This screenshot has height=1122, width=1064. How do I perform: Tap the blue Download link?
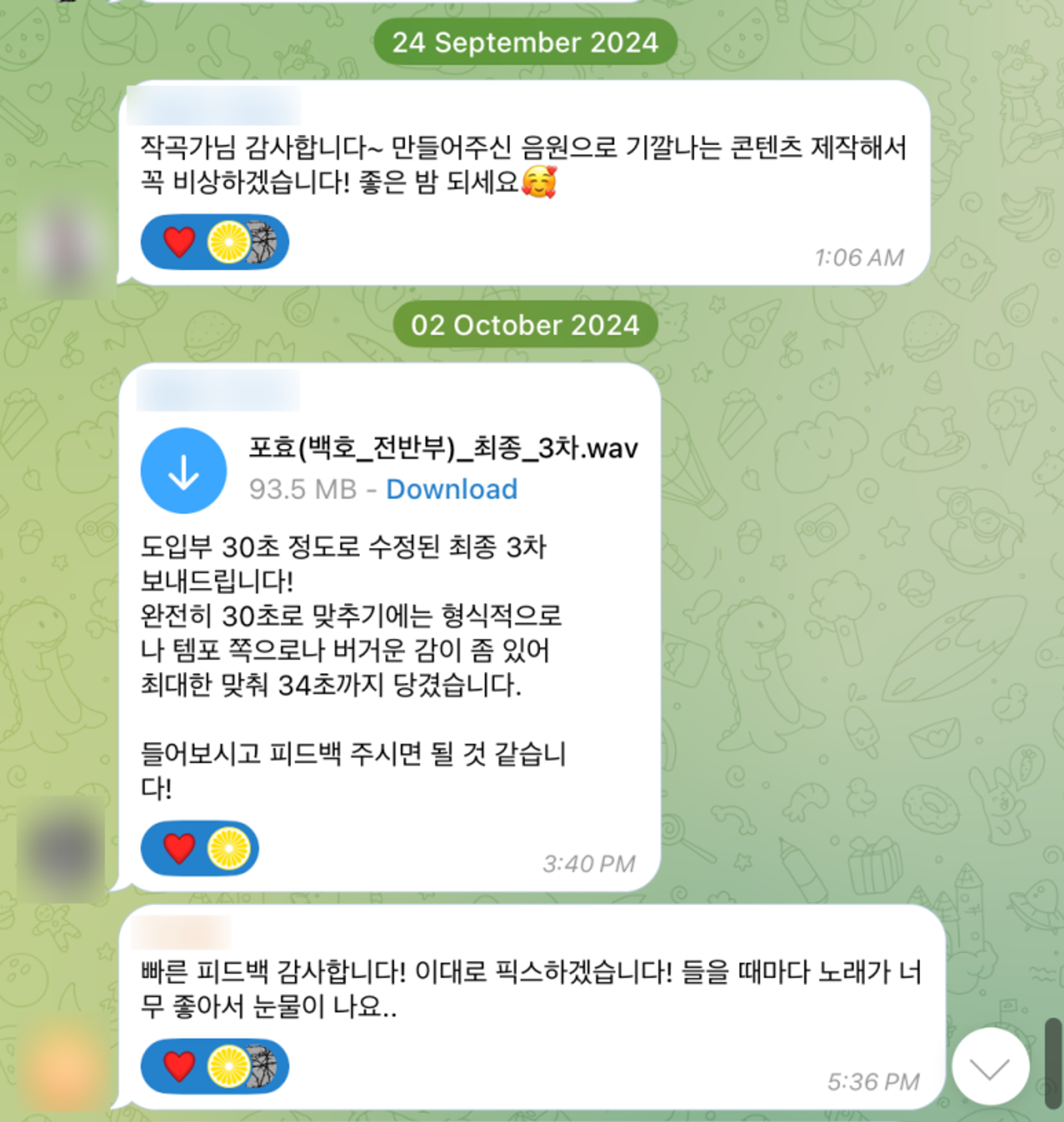452,489
